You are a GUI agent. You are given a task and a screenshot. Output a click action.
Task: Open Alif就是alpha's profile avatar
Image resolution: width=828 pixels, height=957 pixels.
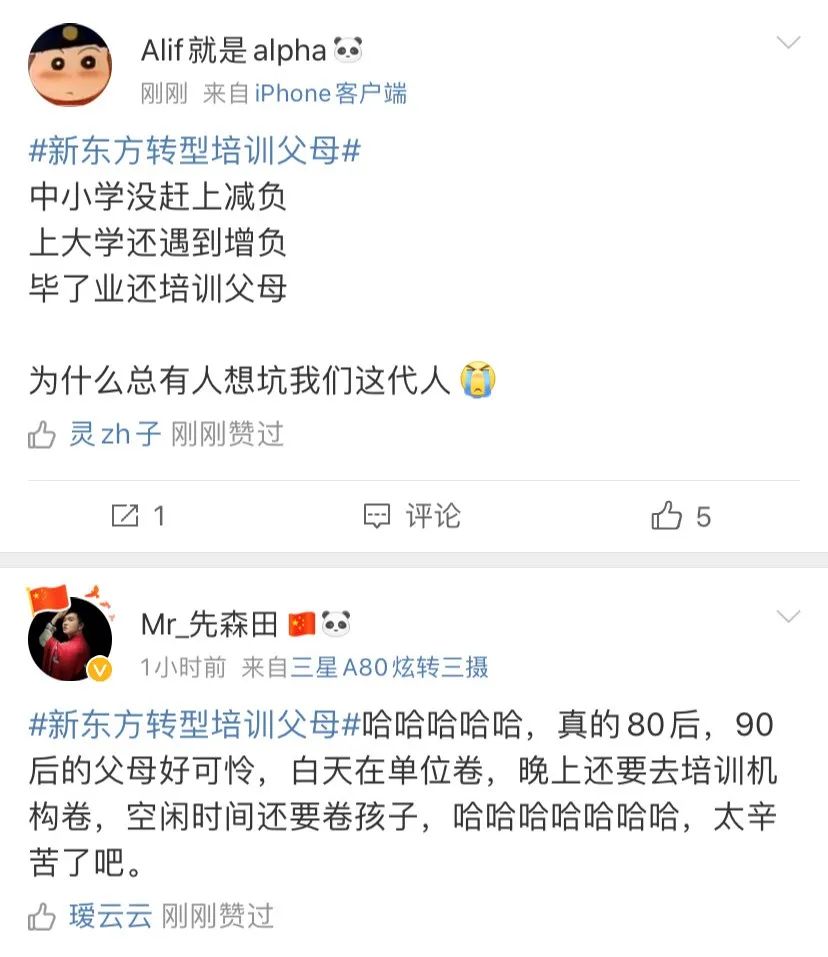(69, 66)
